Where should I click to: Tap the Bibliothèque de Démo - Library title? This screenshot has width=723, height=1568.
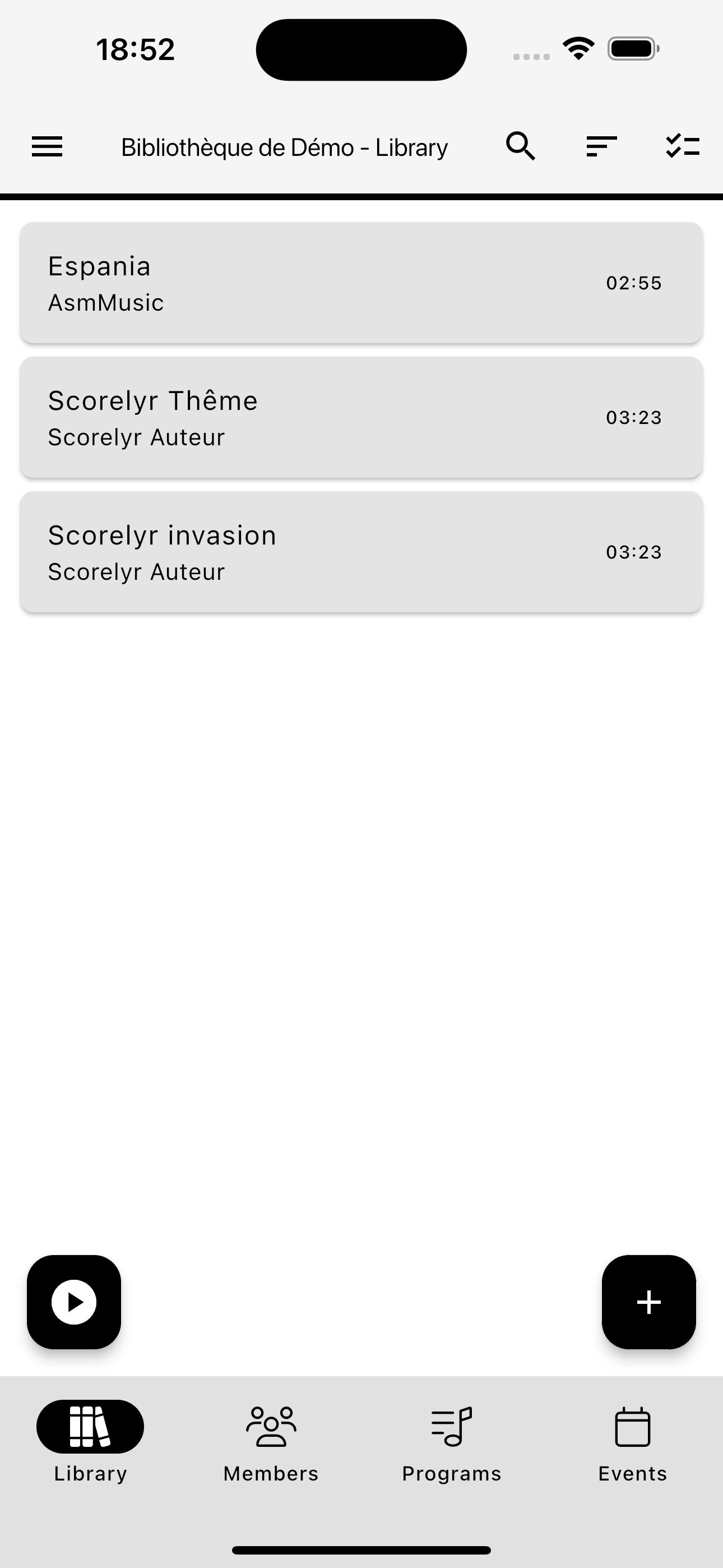284,146
